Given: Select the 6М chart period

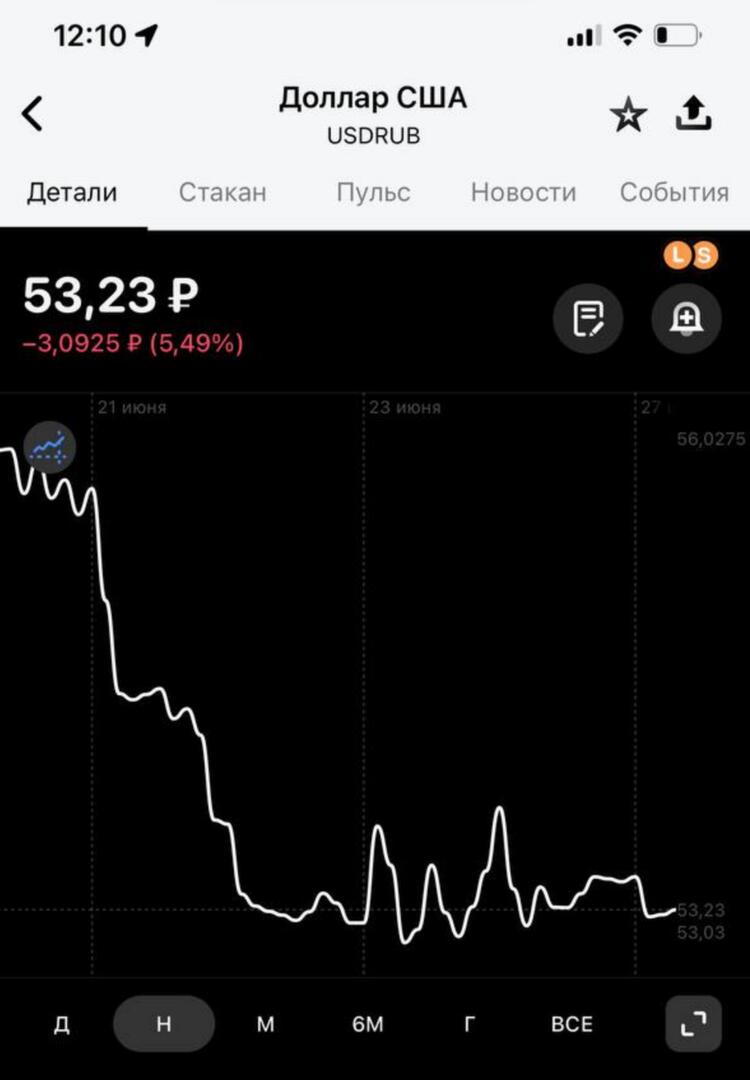Looking at the screenshot, I should coord(368,1024).
